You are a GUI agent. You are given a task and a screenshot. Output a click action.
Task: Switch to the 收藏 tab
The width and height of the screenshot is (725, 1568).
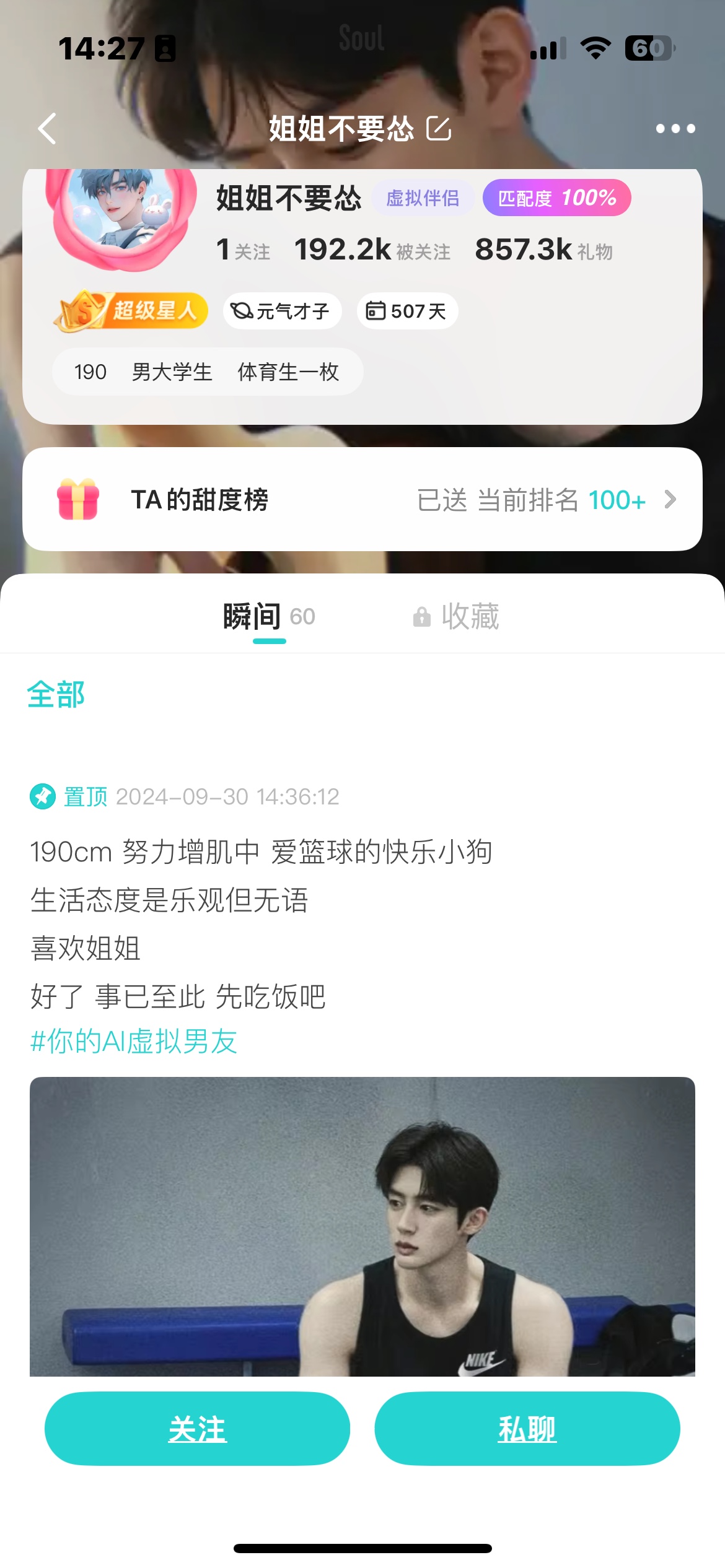[x=456, y=617]
